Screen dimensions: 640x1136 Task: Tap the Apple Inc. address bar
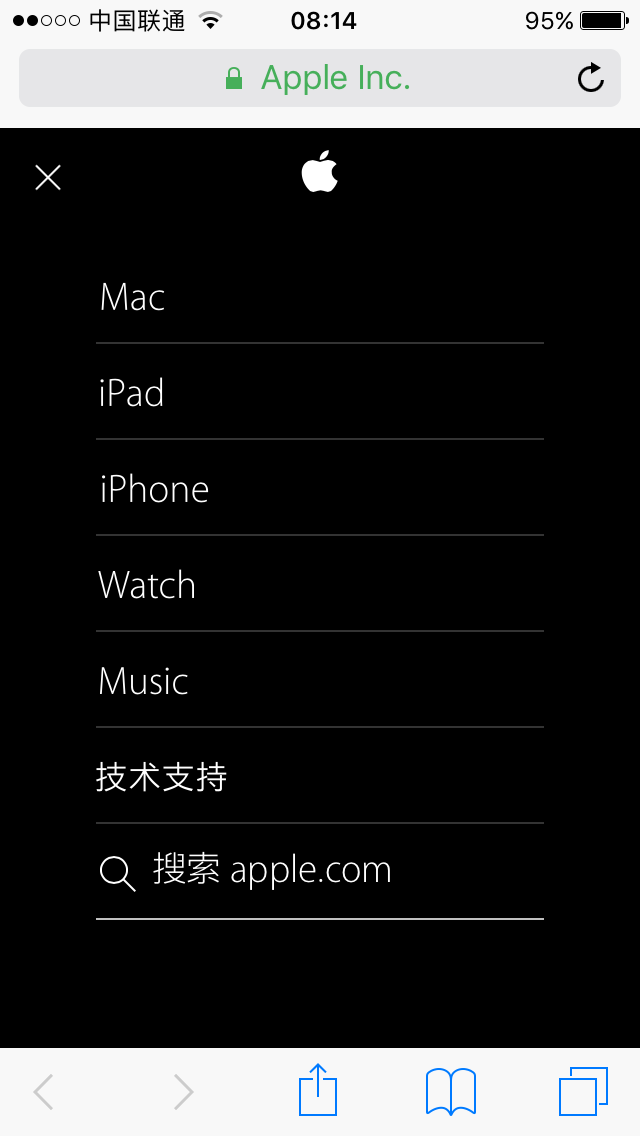320,78
